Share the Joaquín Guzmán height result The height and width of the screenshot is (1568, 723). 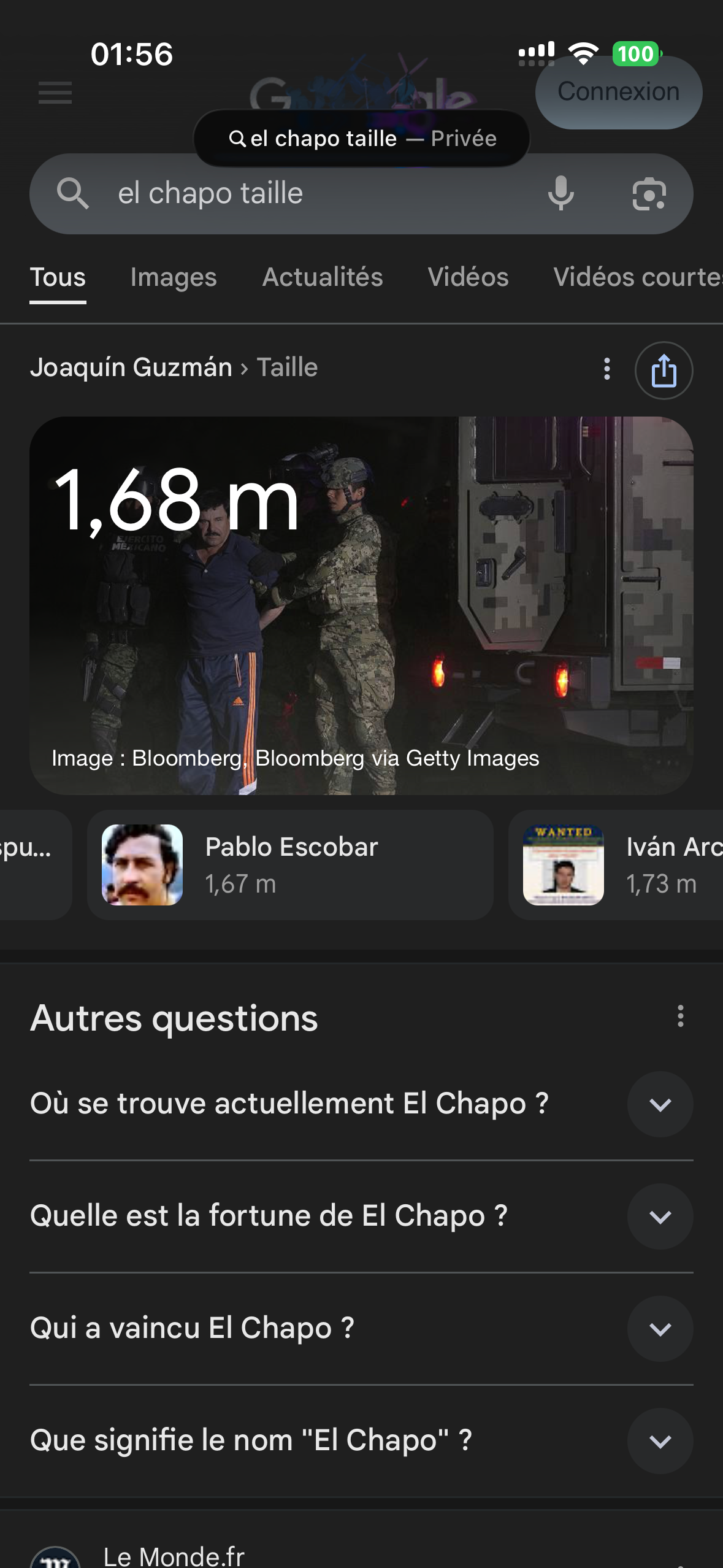pyautogui.click(x=664, y=371)
